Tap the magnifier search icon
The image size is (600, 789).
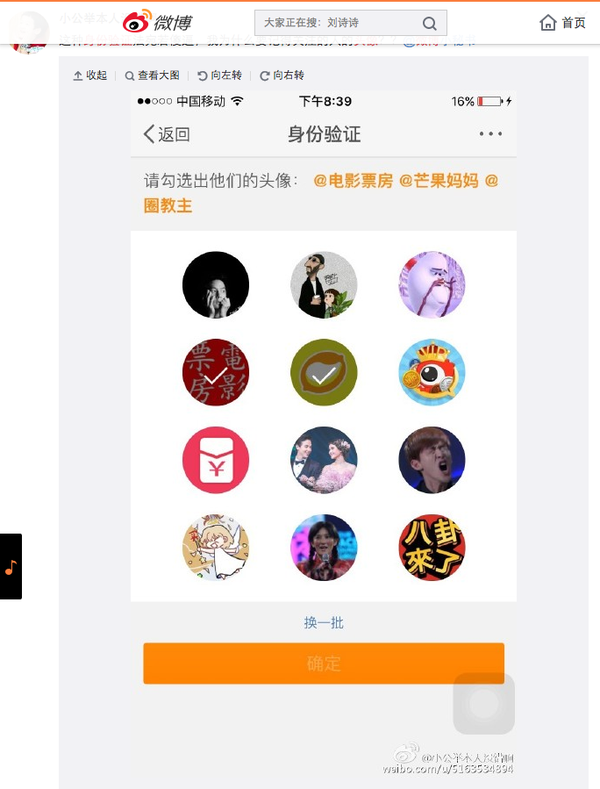(429, 23)
